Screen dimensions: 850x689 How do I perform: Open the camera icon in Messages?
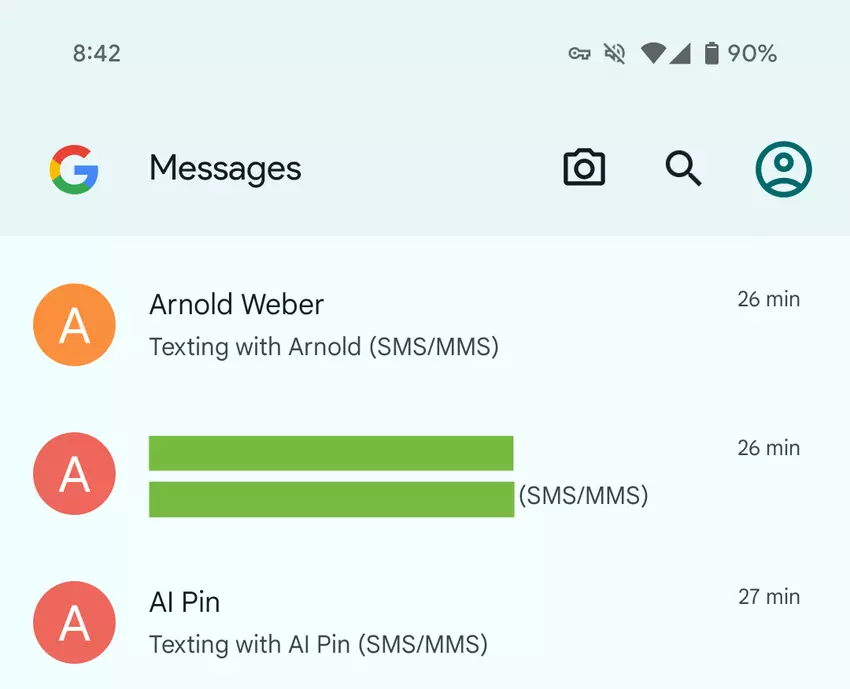tap(584, 168)
